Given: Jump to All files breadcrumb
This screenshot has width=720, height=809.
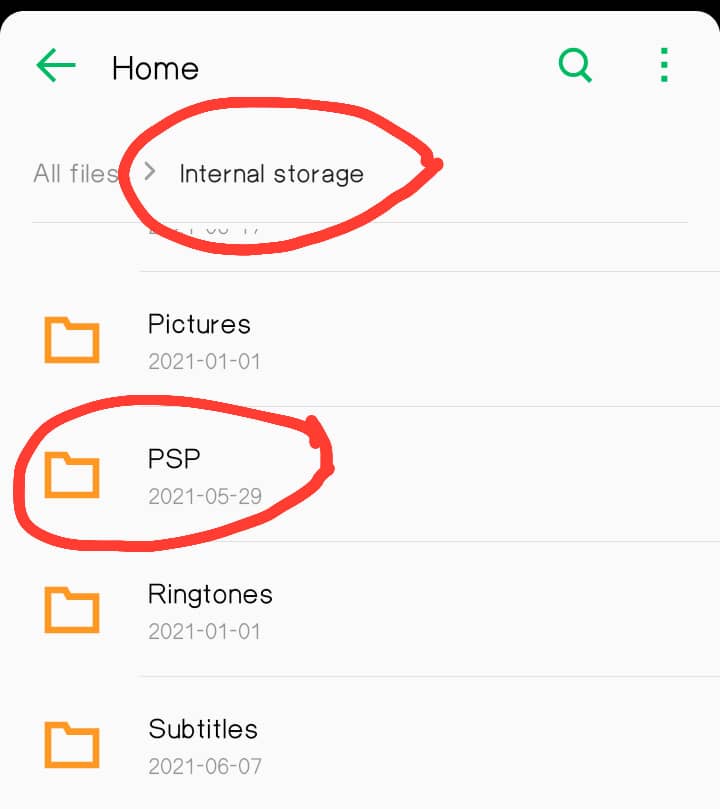Looking at the screenshot, I should [75, 173].
